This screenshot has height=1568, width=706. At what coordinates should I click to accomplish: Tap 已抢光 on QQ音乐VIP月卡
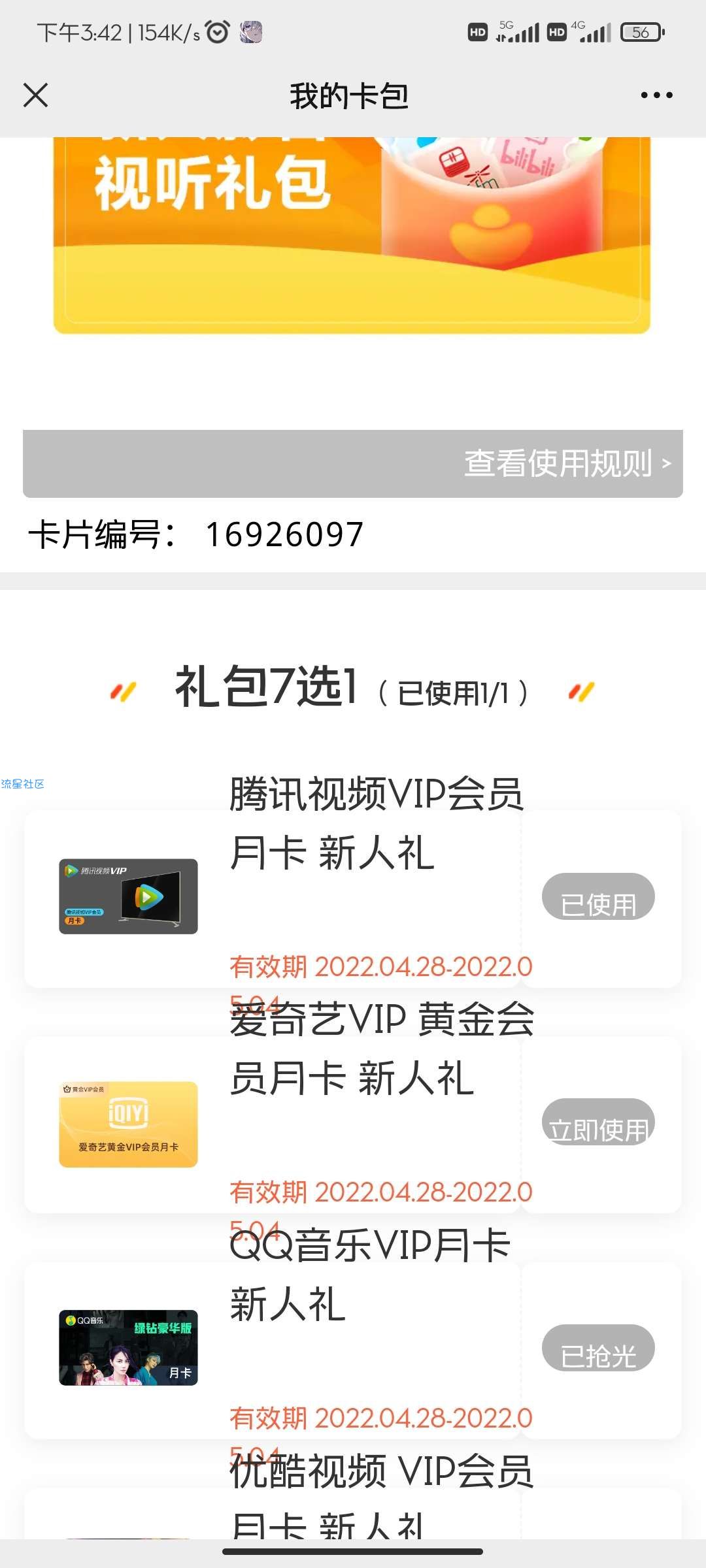point(598,1348)
